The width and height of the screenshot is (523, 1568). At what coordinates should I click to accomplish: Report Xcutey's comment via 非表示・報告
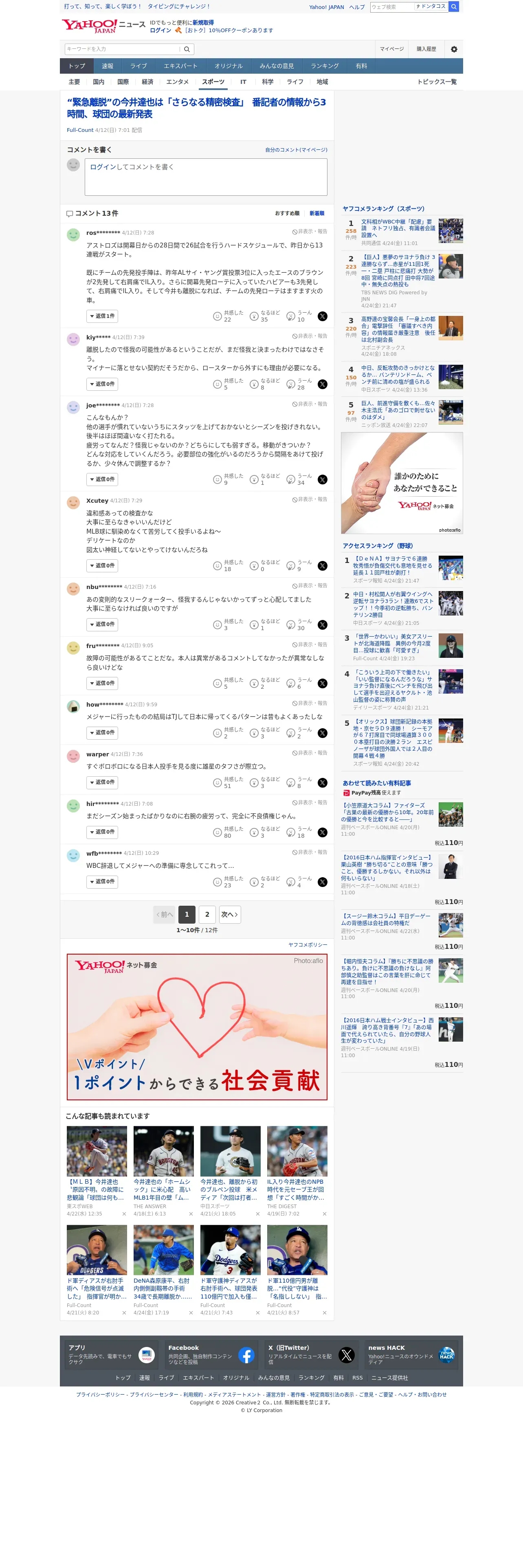310,499
